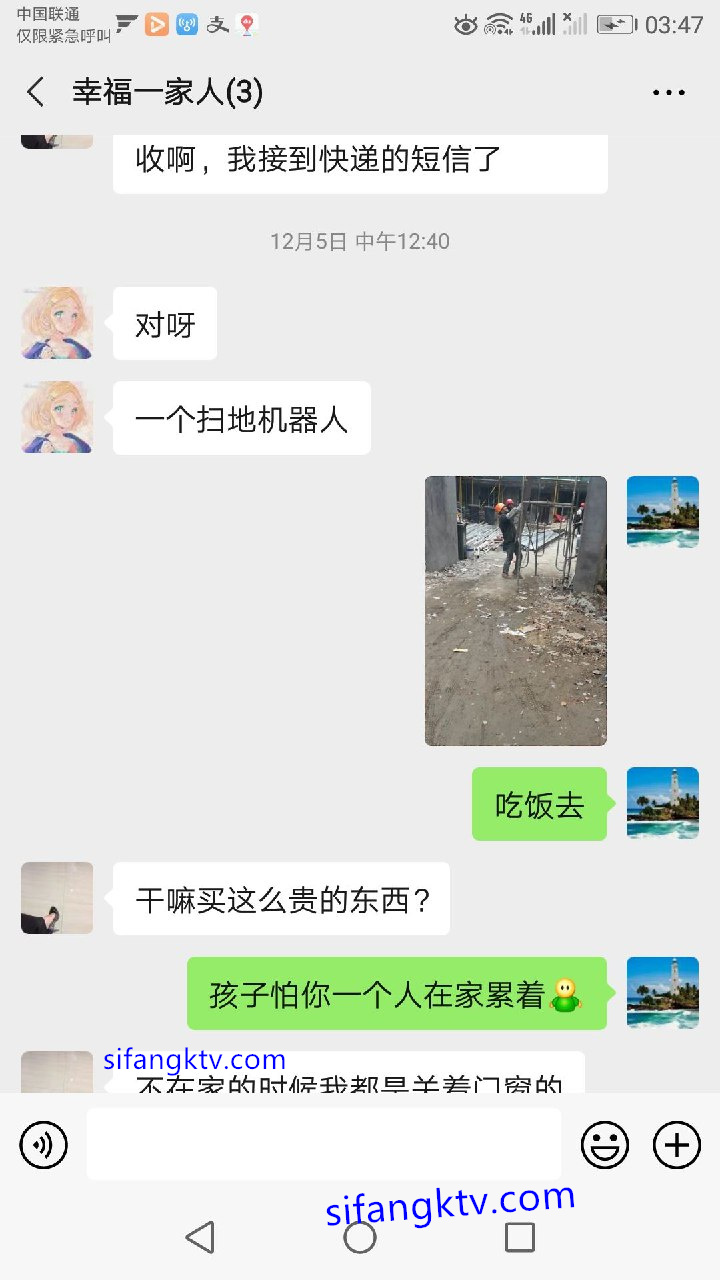Tap avatar beside 干嘛买这么贵的东西 message
The image size is (720, 1280).
57,898
